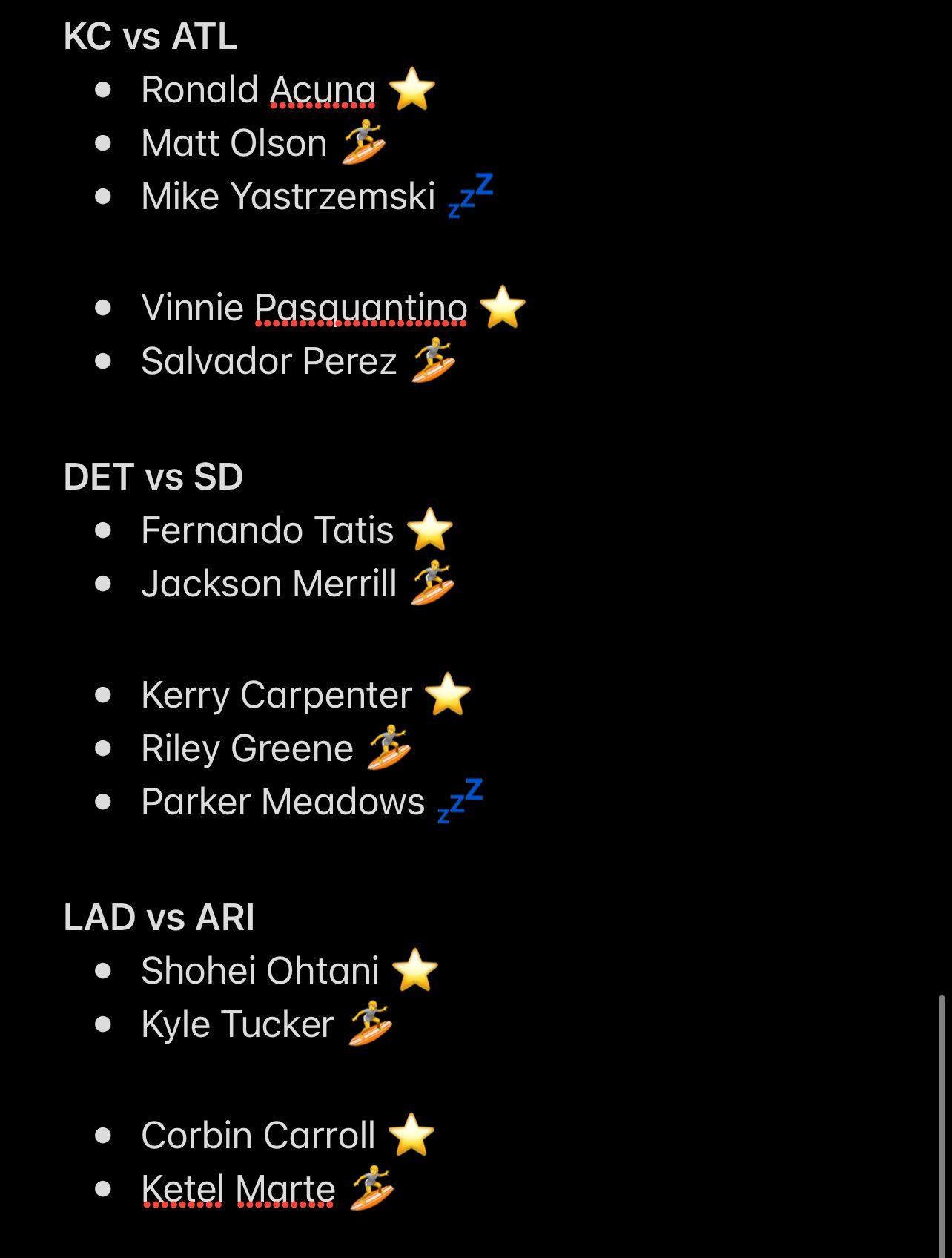Open spelling suggestions for Marte

(x=285, y=1188)
